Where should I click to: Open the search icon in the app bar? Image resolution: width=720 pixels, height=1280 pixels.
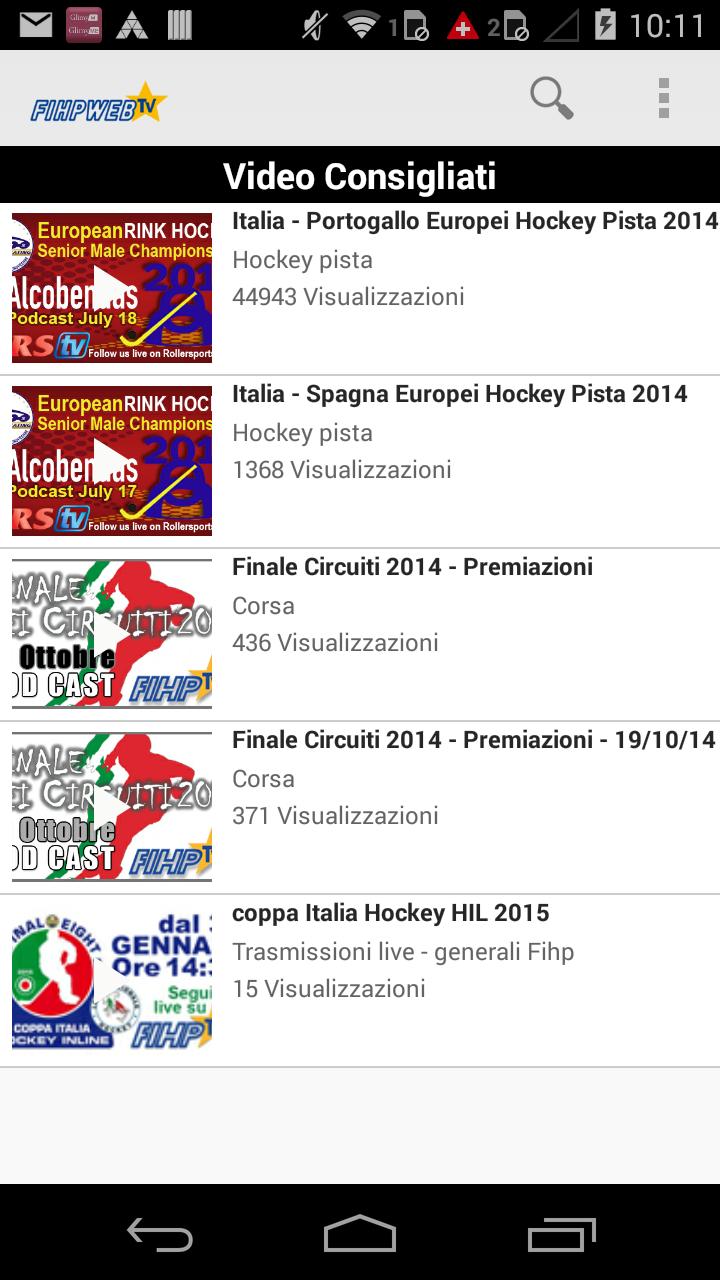pos(551,98)
